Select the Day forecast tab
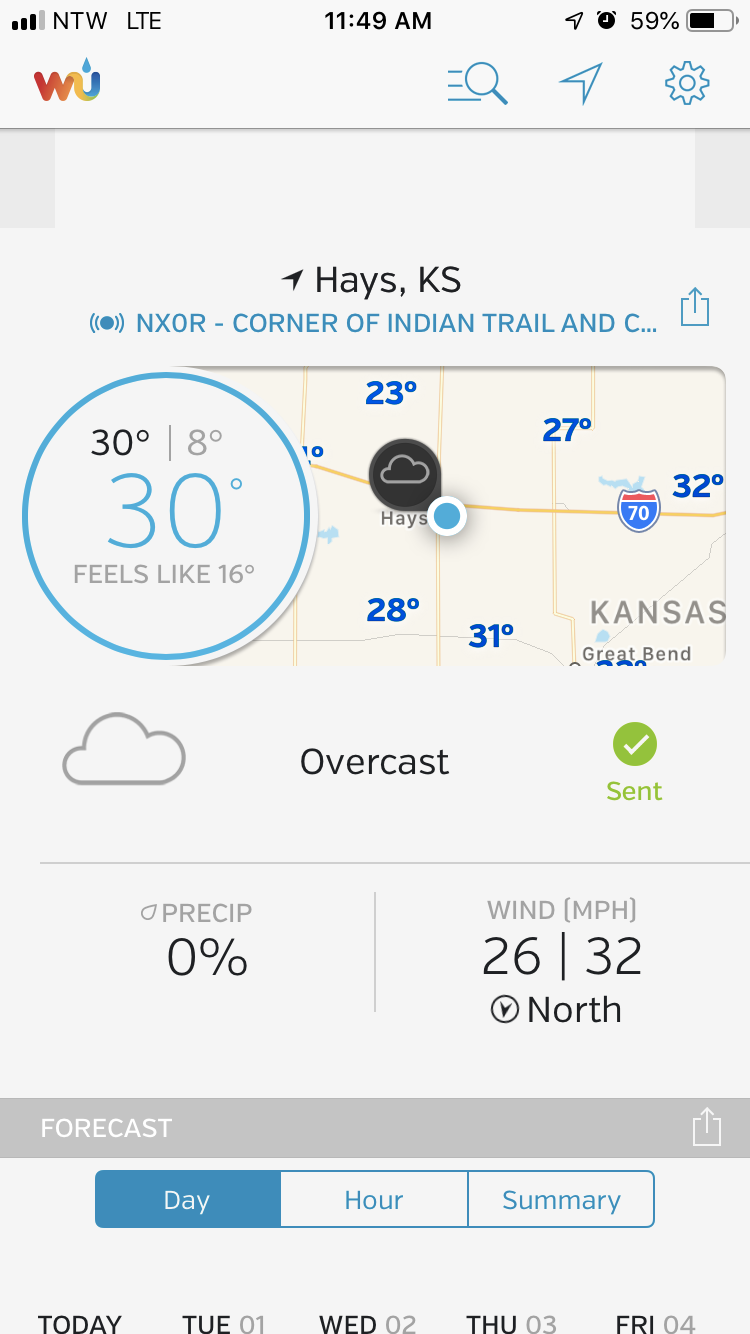750x1334 pixels. click(188, 1199)
